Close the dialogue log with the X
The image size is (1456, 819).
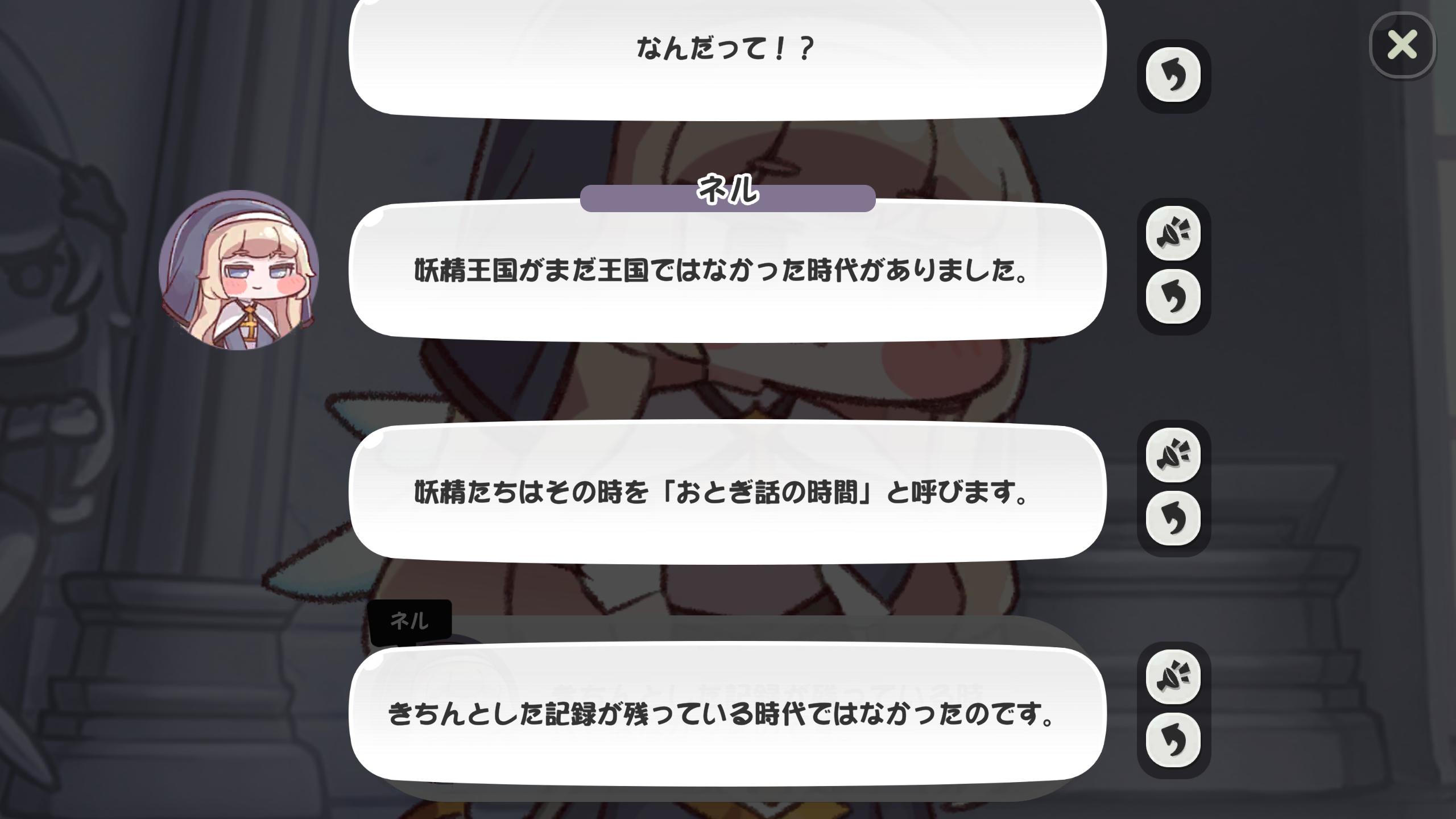pyautogui.click(x=1402, y=45)
